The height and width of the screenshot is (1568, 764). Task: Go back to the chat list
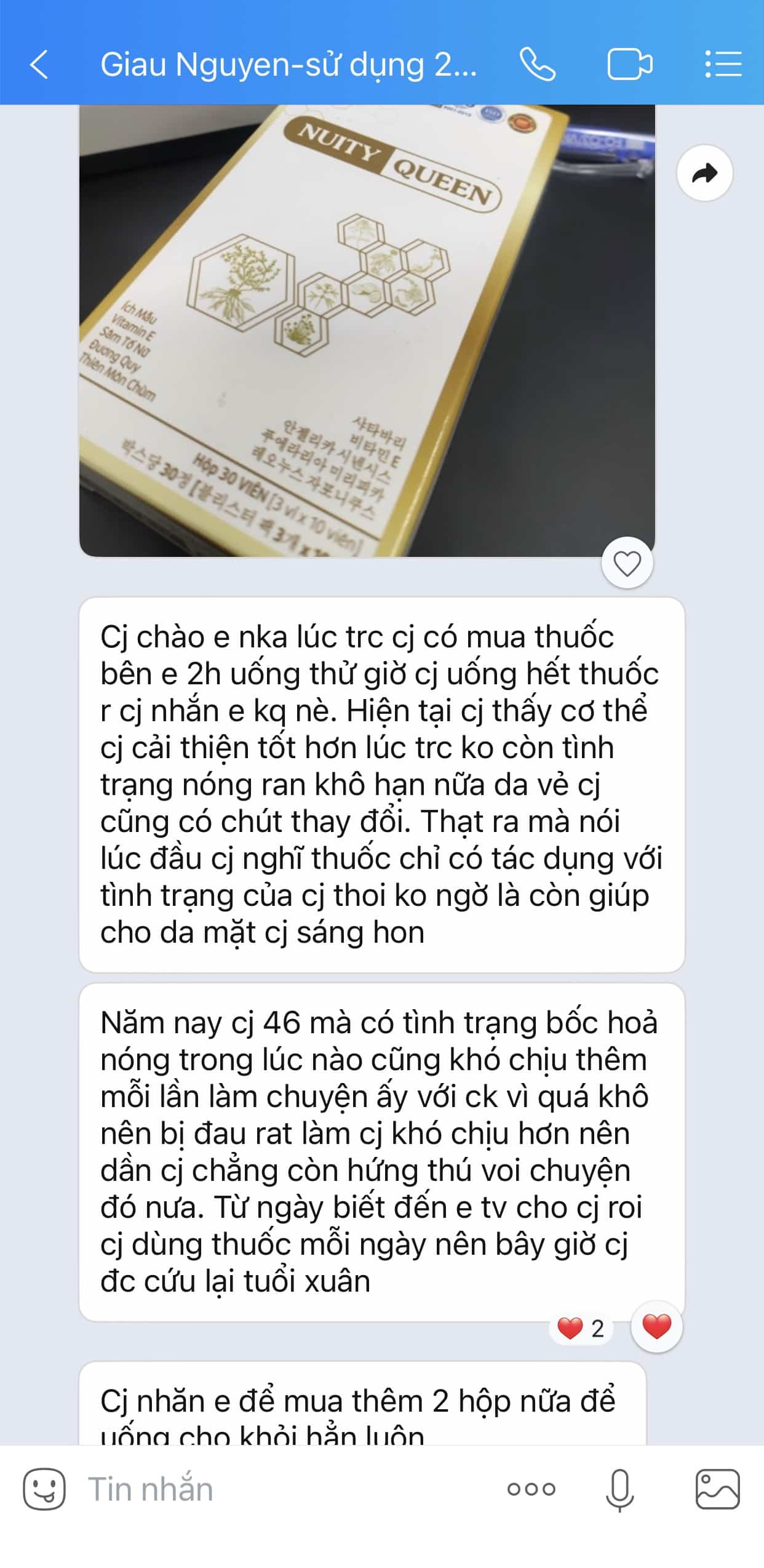(39, 65)
